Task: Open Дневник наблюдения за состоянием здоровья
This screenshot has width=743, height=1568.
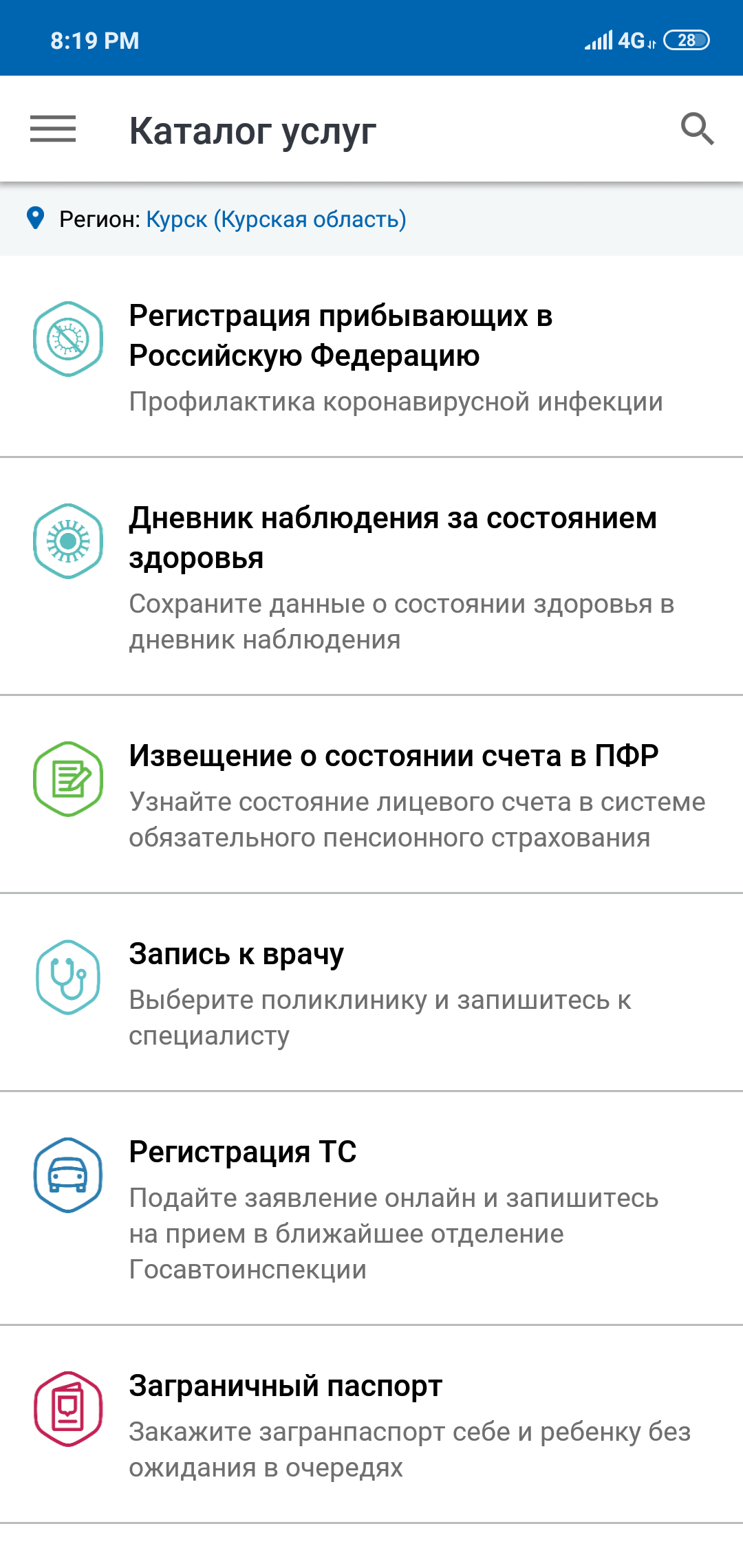Action: tap(371, 576)
